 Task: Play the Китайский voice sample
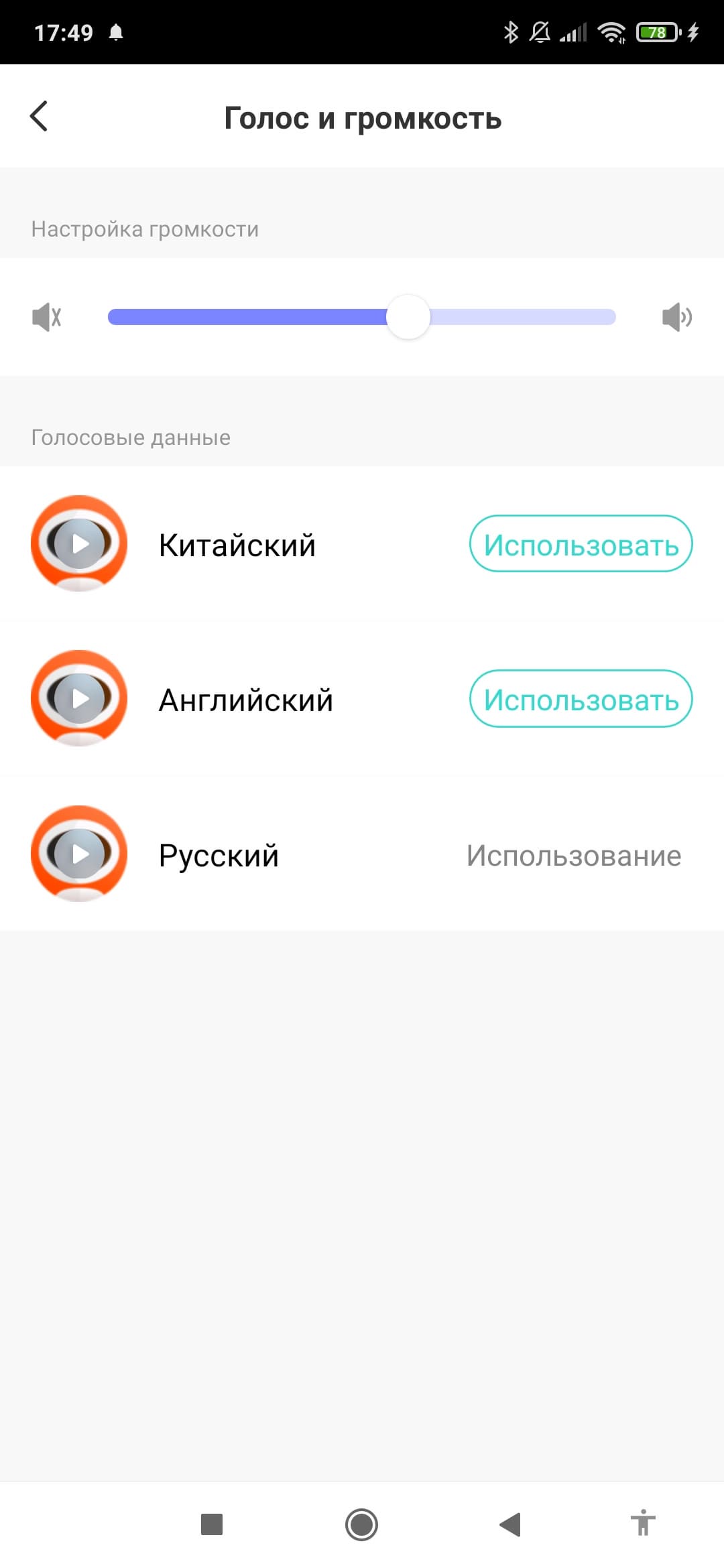tap(79, 543)
